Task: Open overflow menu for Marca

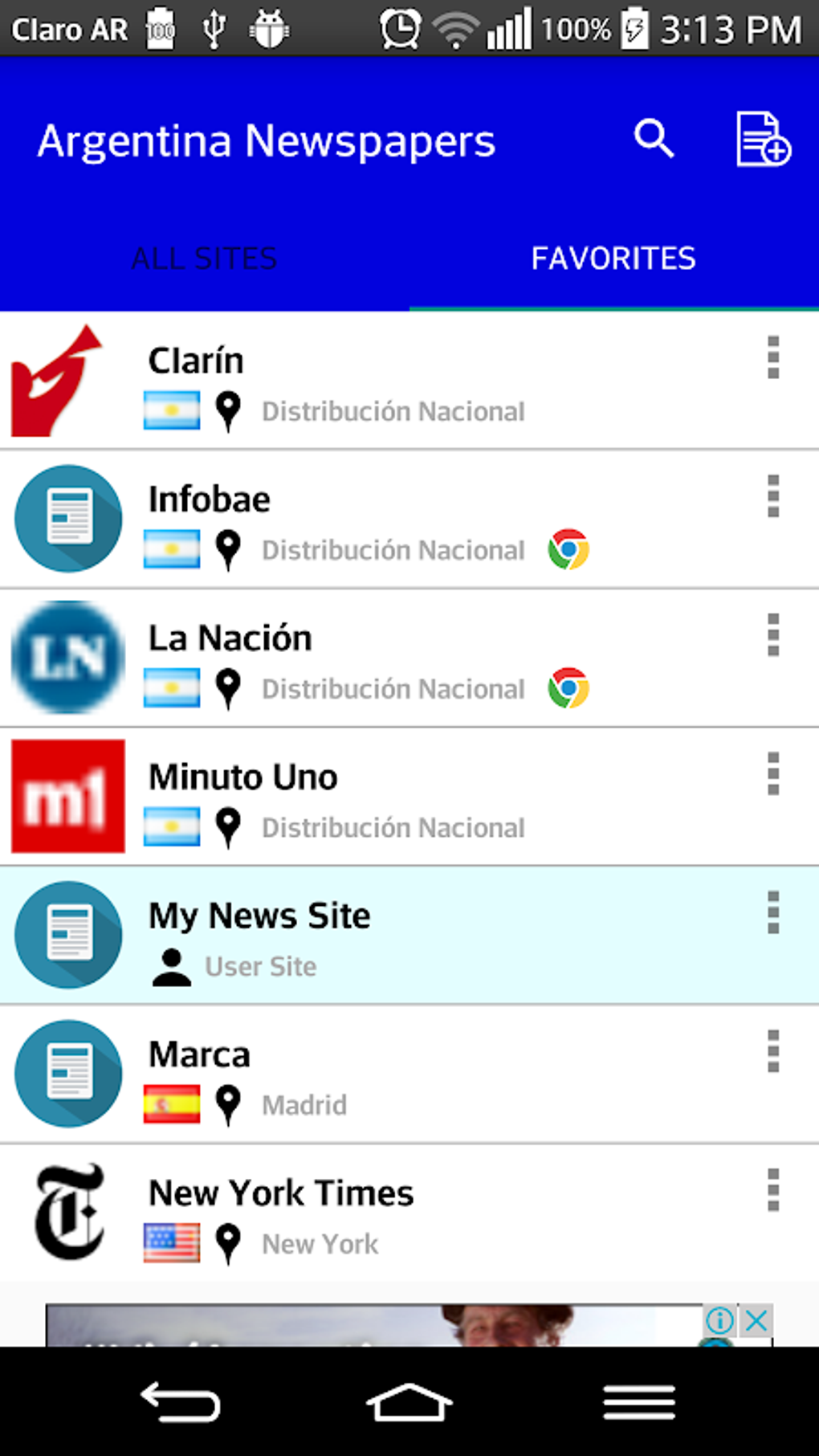Action: coord(773,1052)
